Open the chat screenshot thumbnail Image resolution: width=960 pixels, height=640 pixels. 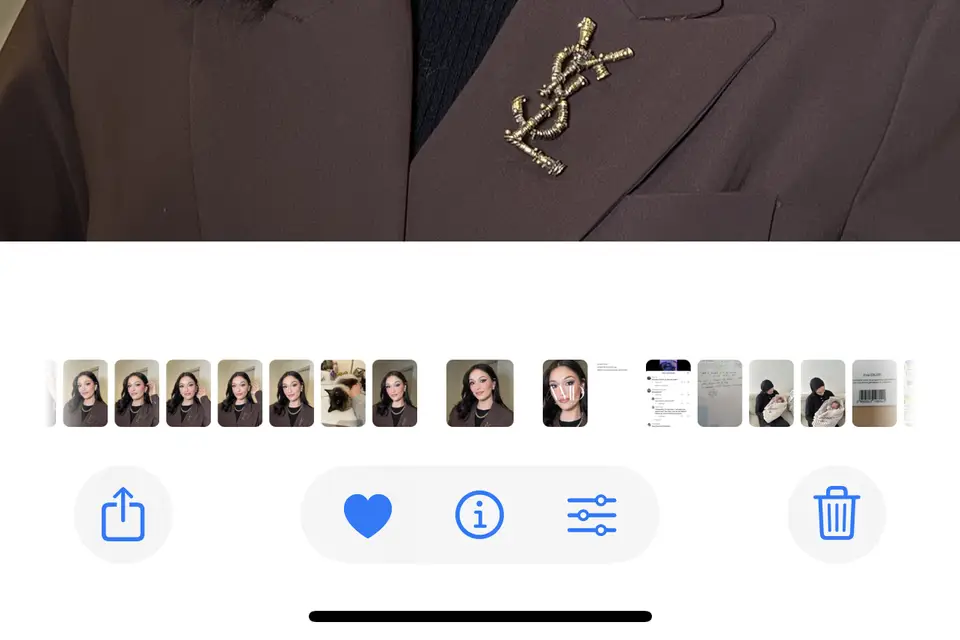[x=668, y=393]
